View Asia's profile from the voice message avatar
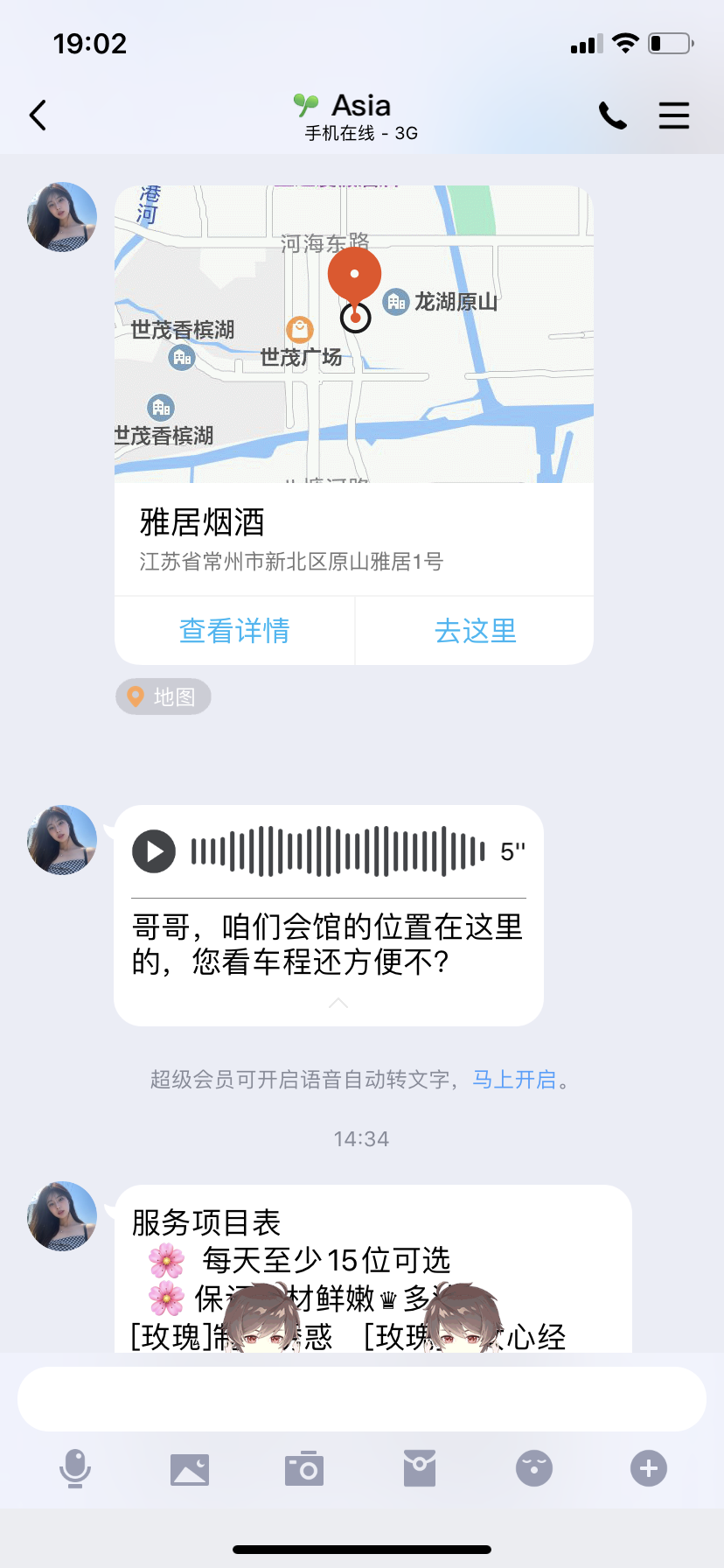Image resolution: width=724 pixels, height=1568 pixels. point(62,840)
